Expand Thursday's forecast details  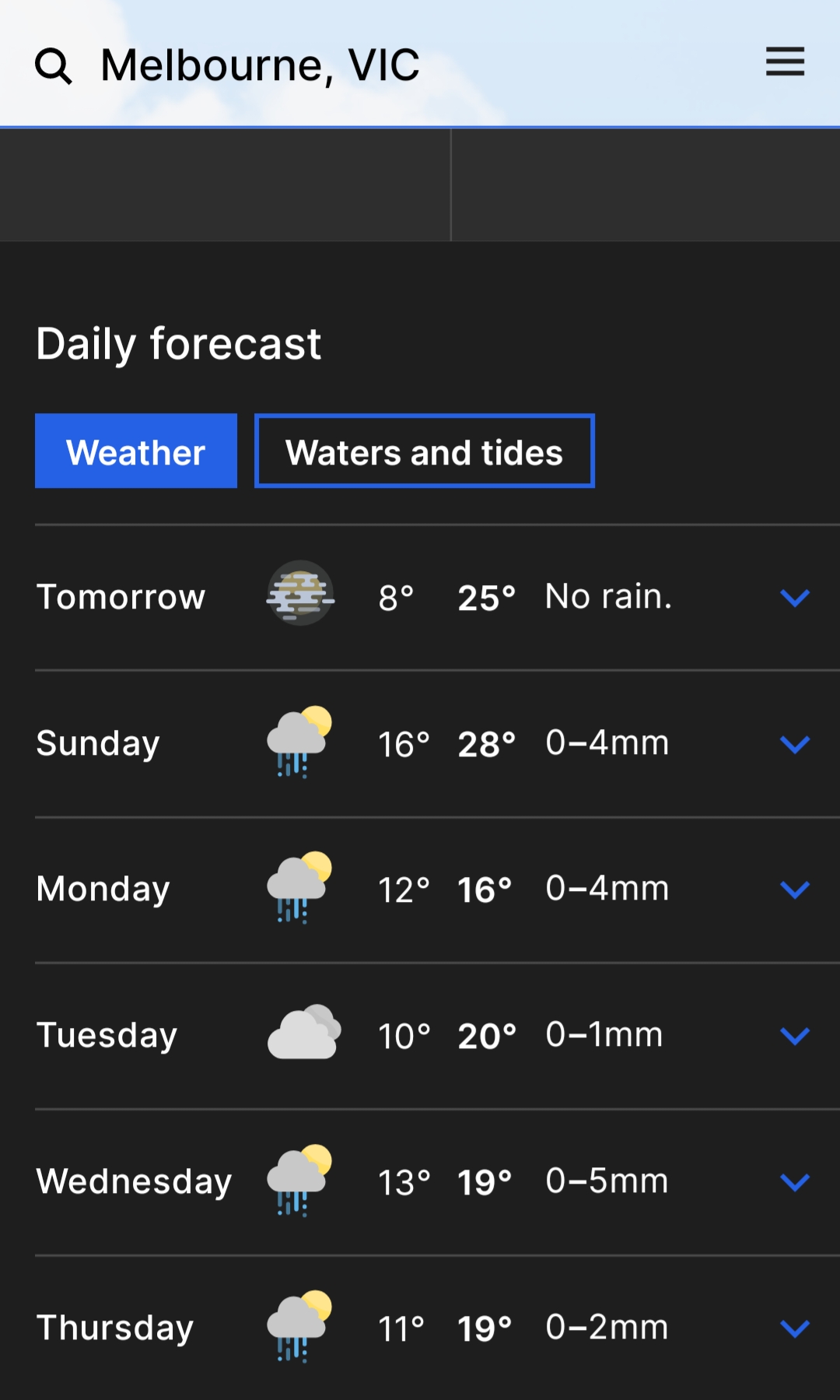(x=794, y=1328)
